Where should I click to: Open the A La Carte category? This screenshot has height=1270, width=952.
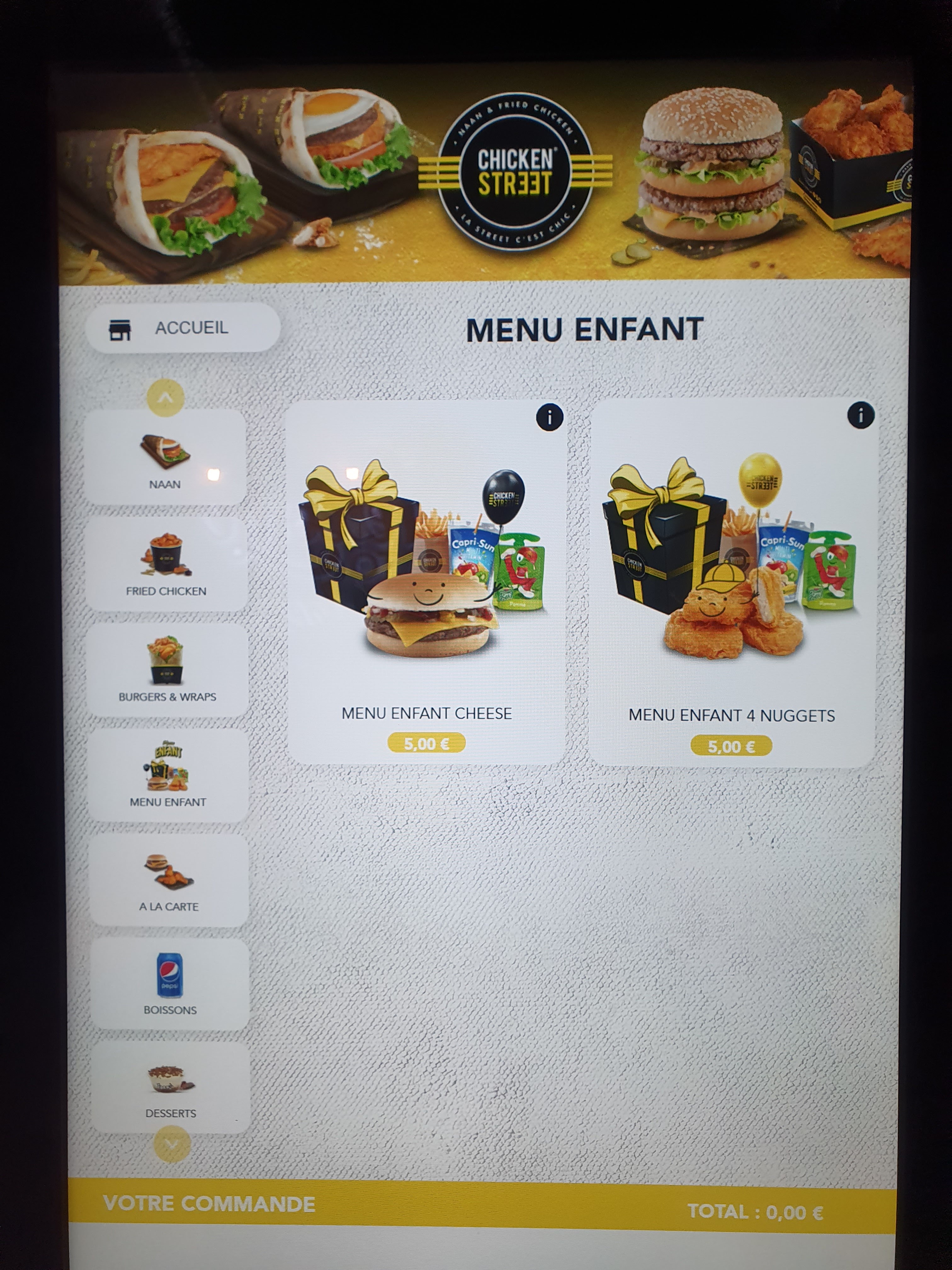coord(169,880)
